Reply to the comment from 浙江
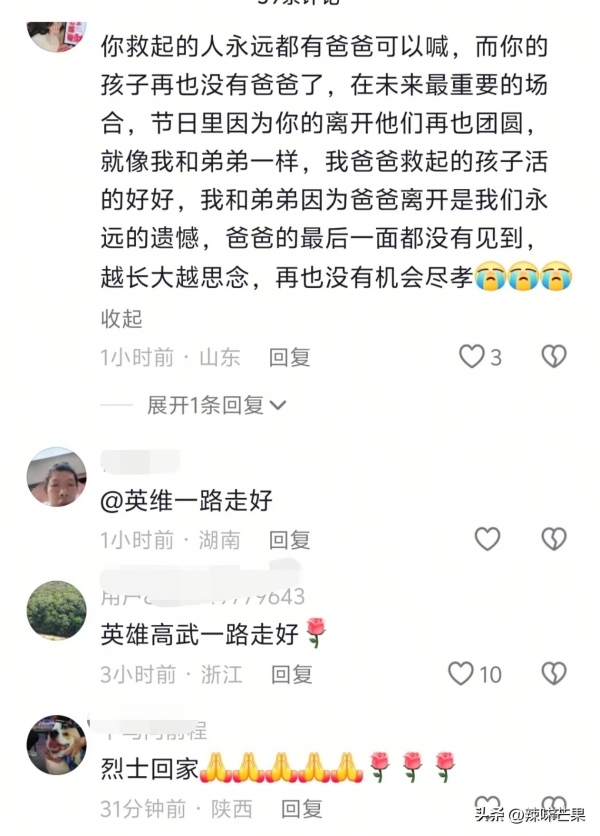Viewport: 600px width, 836px height. pos(292,674)
